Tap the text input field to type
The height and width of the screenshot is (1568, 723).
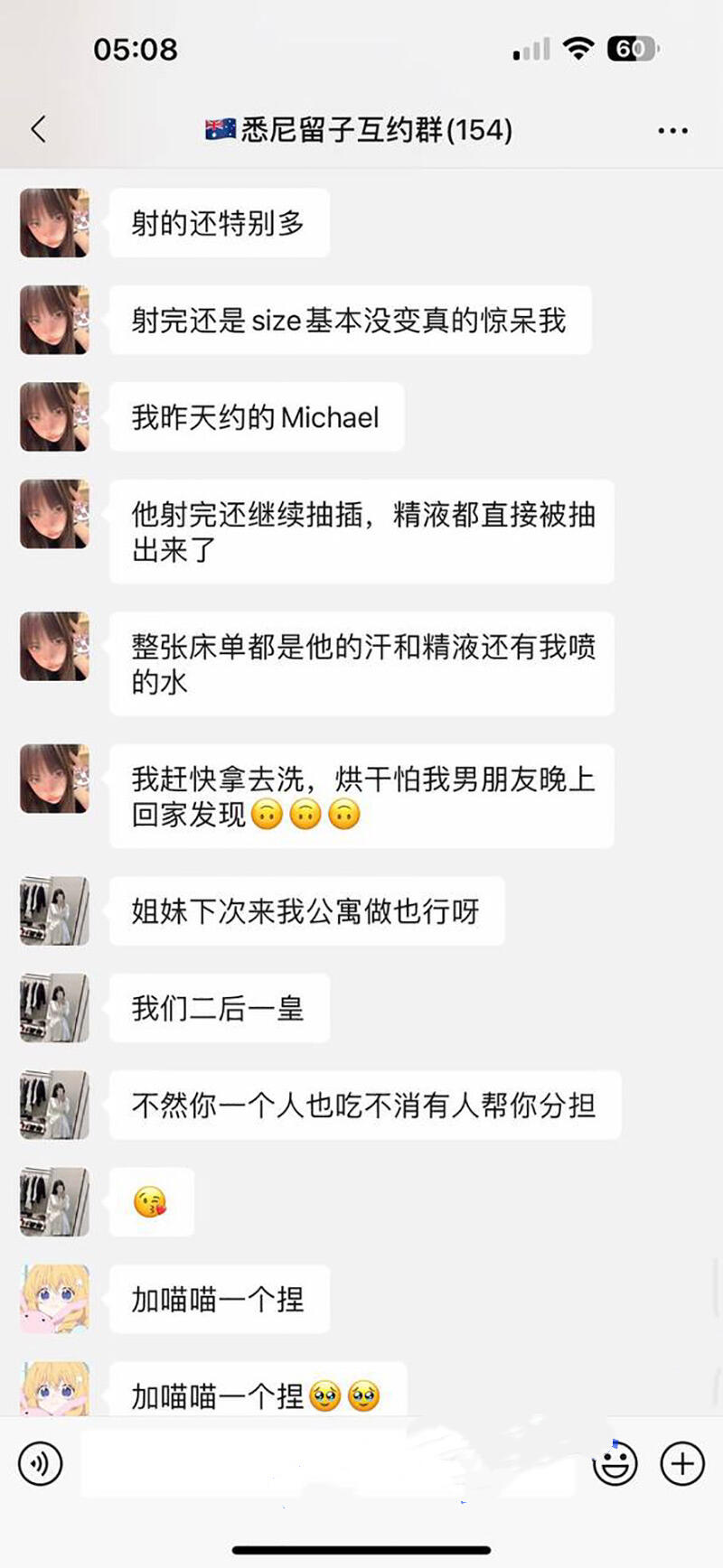pos(325,1463)
